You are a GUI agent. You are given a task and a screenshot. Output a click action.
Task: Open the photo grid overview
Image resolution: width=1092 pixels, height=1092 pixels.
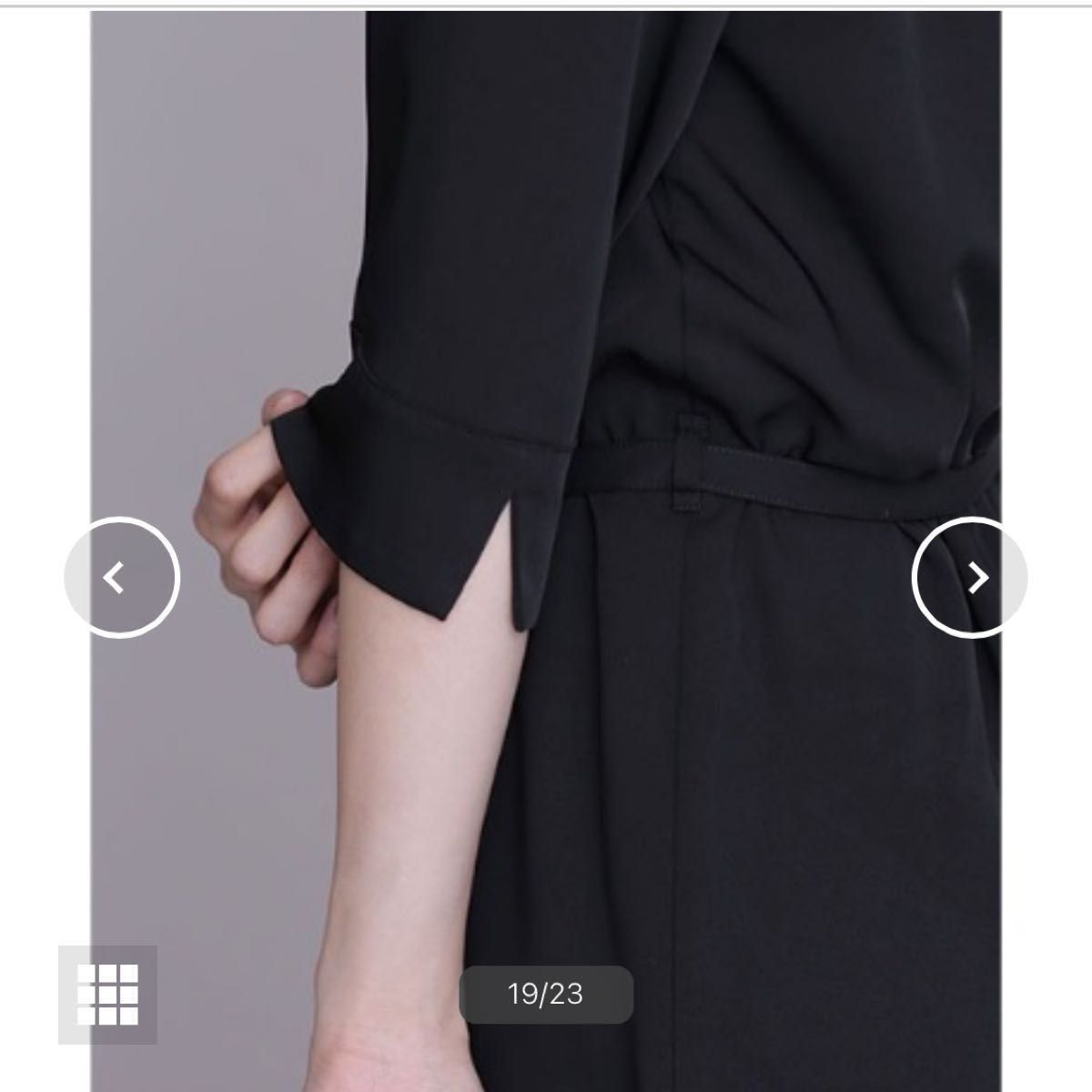point(107,994)
